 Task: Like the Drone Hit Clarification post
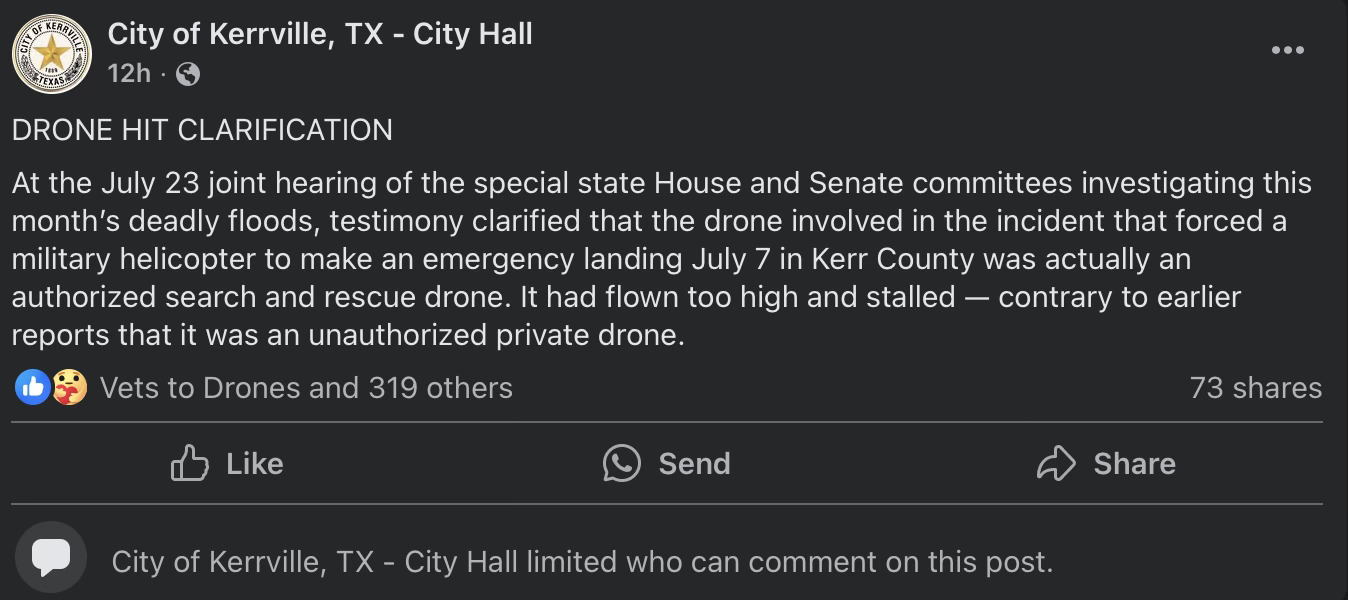(x=227, y=464)
